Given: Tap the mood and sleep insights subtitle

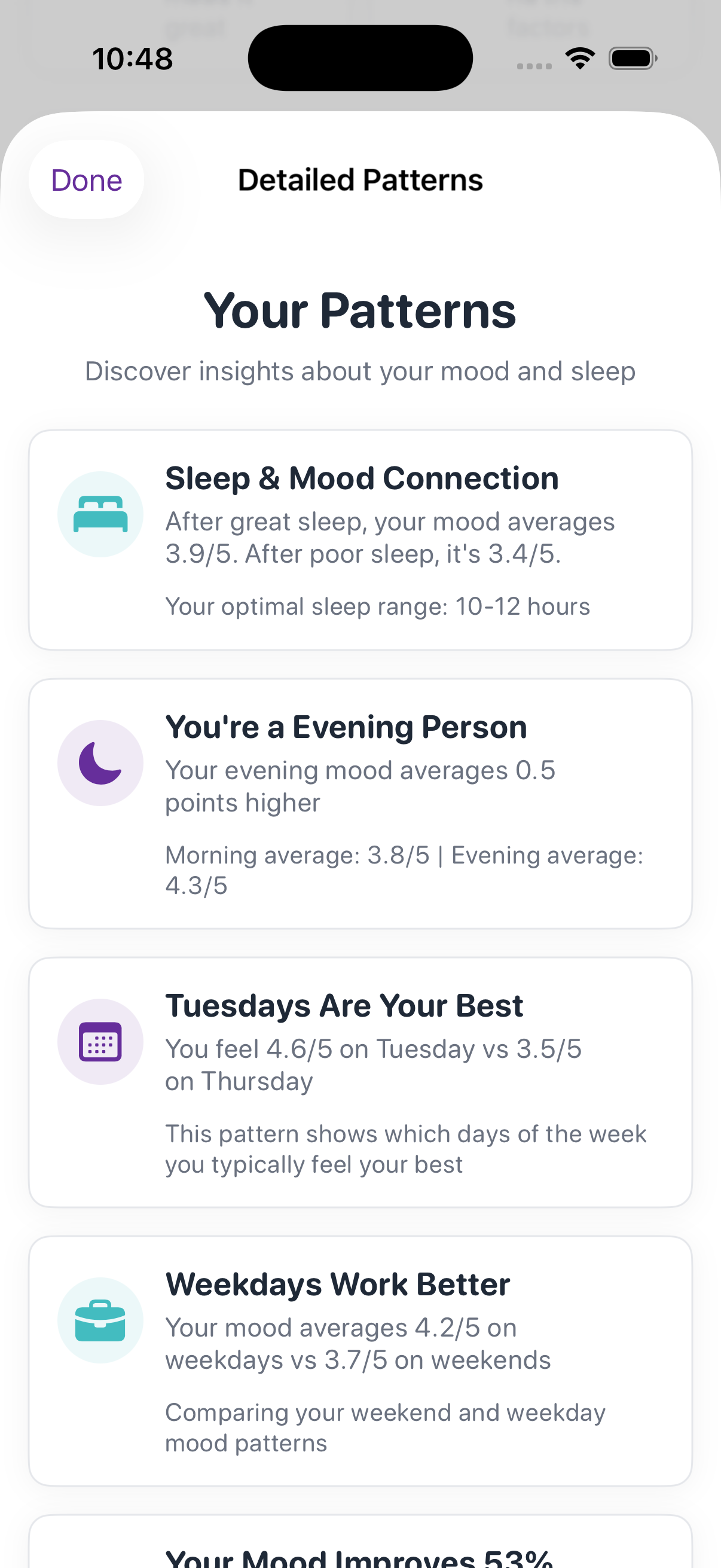Looking at the screenshot, I should pyautogui.click(x=360, y=370).
